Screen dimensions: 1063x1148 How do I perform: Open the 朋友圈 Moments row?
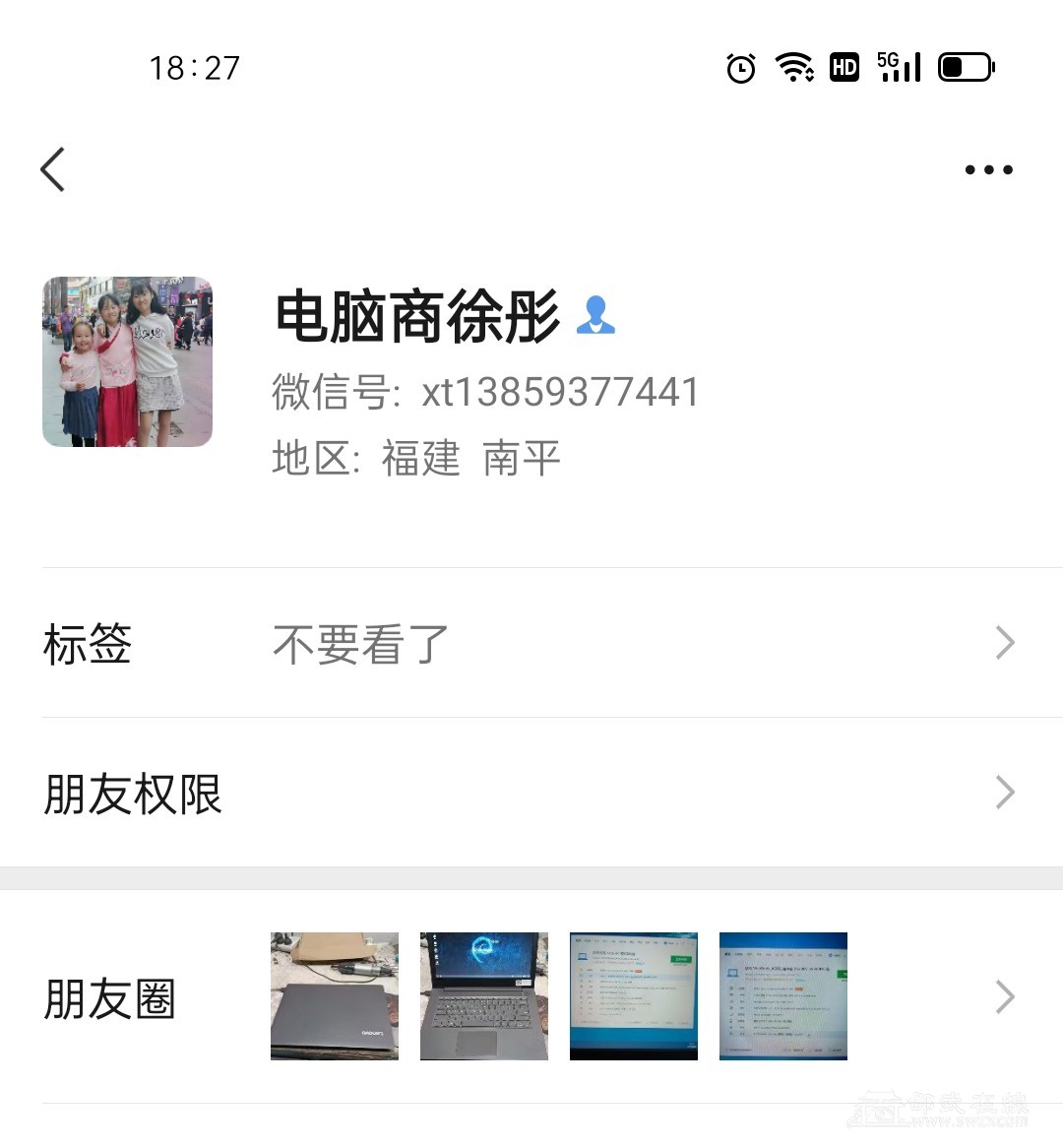pyautogui.click(x=531, y=997)
